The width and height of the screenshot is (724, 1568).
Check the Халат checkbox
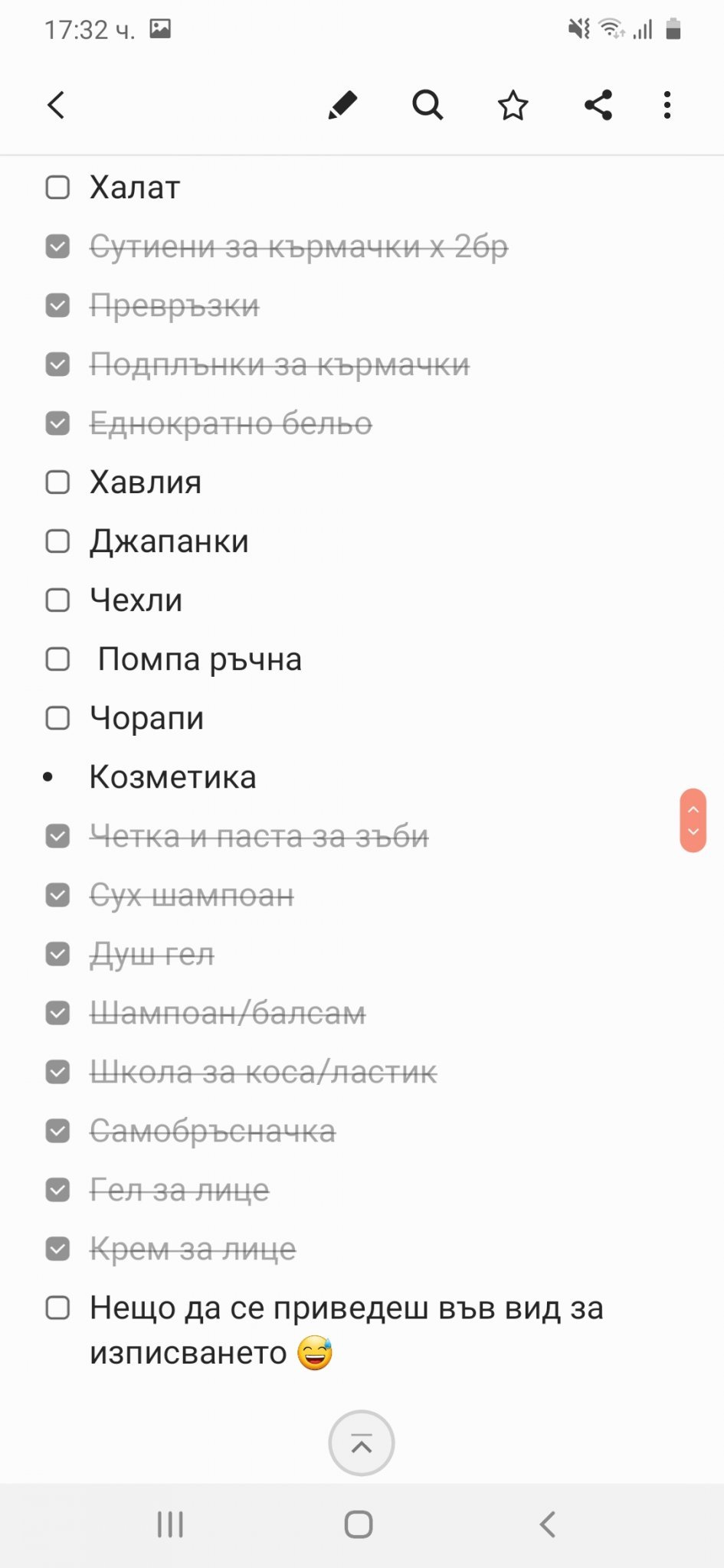click(x=57, y=188)
